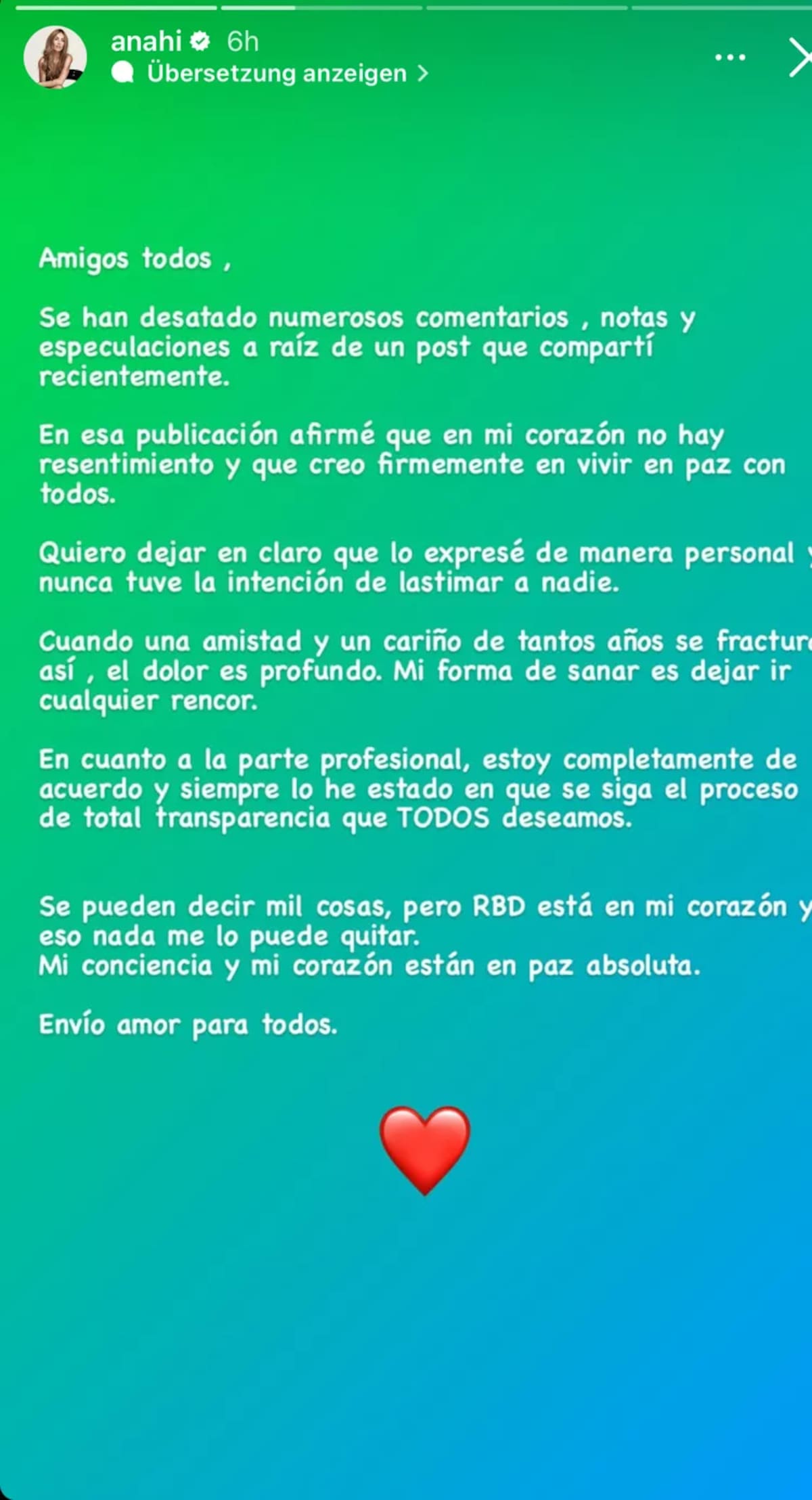Show translation via Übersetzung anzeigen

click(x=277, y=73)
